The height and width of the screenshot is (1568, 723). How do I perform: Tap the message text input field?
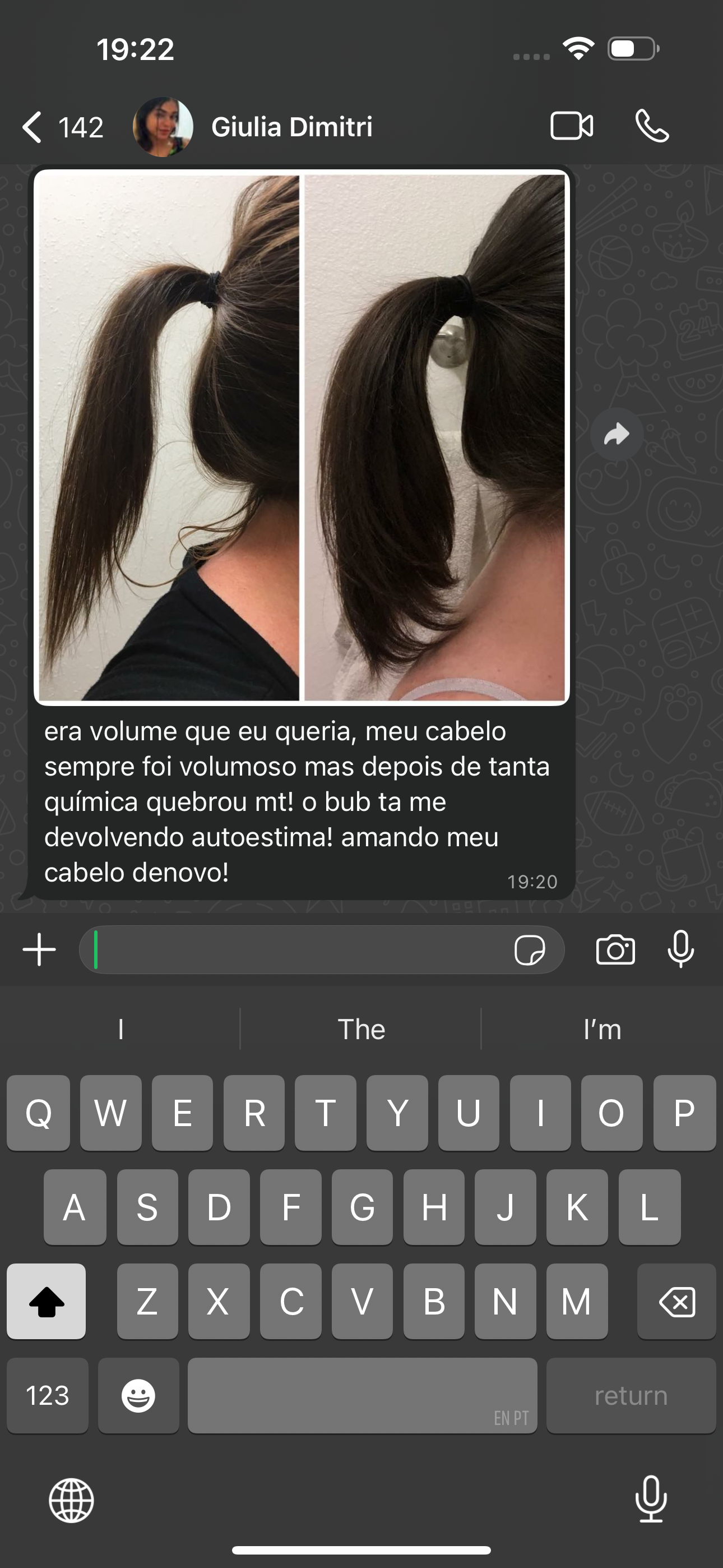[x=304, y=949]
